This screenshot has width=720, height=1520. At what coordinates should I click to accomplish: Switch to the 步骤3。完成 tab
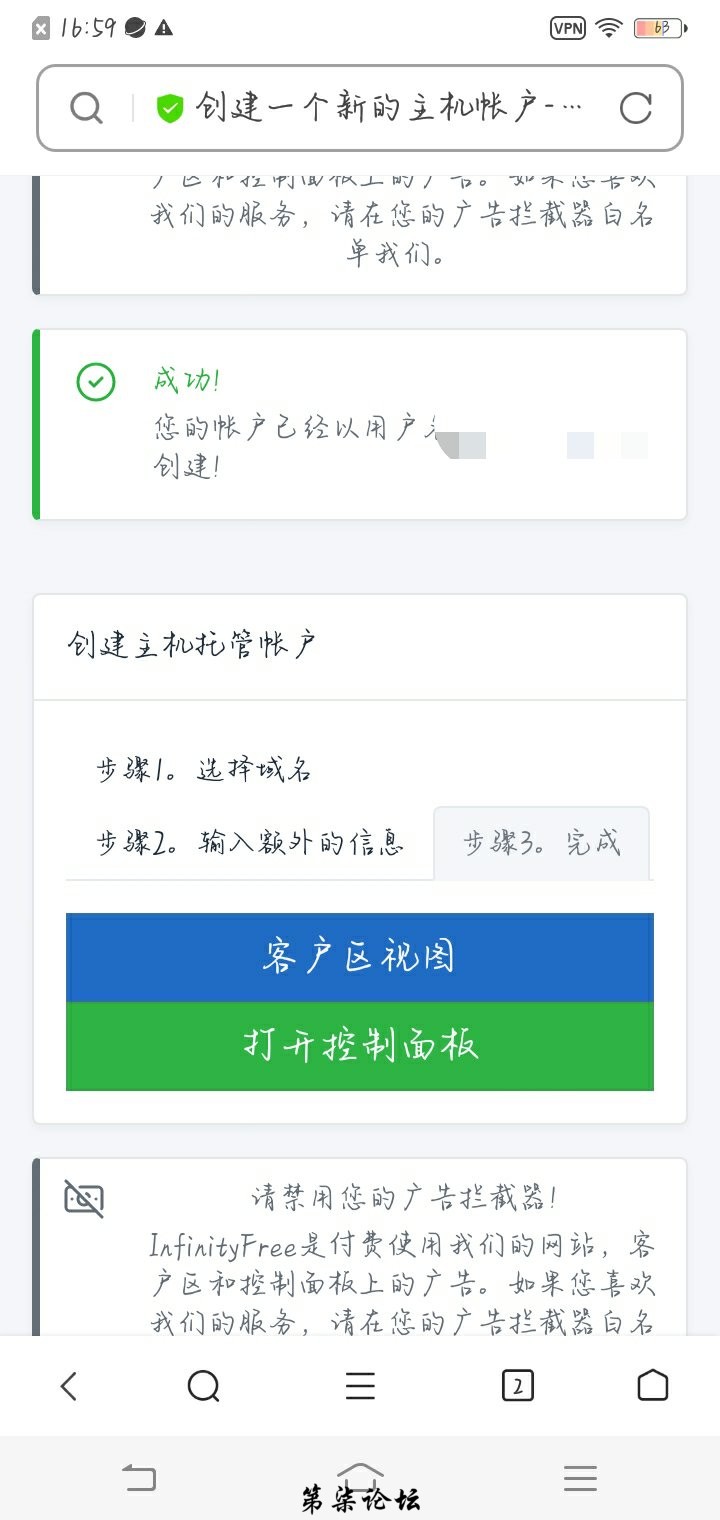pos(542,843)
